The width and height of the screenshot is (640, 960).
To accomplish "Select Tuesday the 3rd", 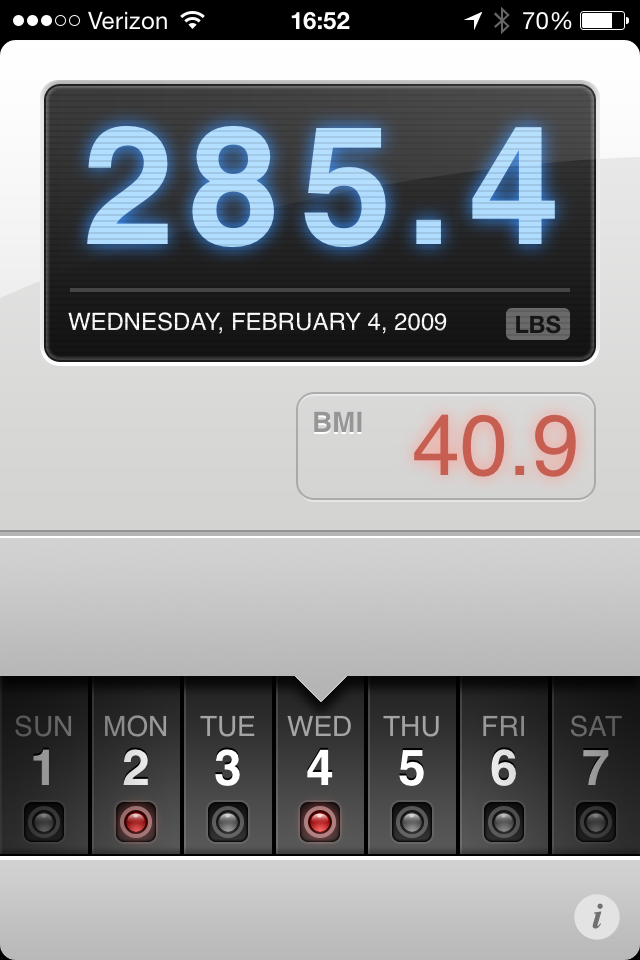I will tap(228, 767).
